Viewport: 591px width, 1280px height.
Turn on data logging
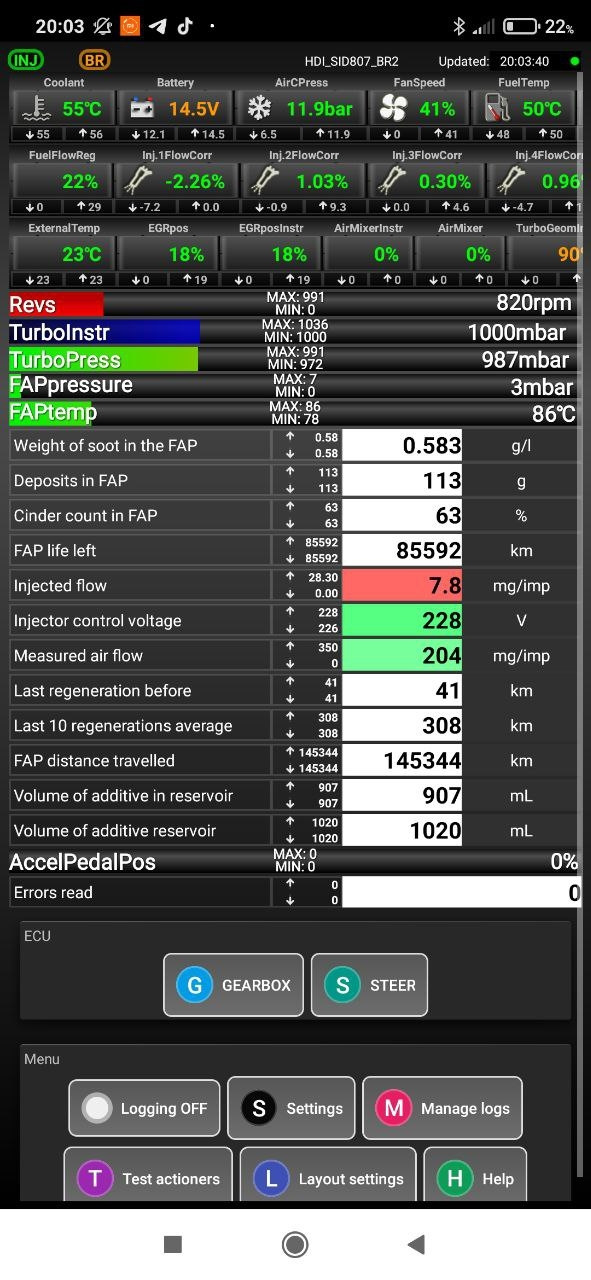[x=144, y=1108]
